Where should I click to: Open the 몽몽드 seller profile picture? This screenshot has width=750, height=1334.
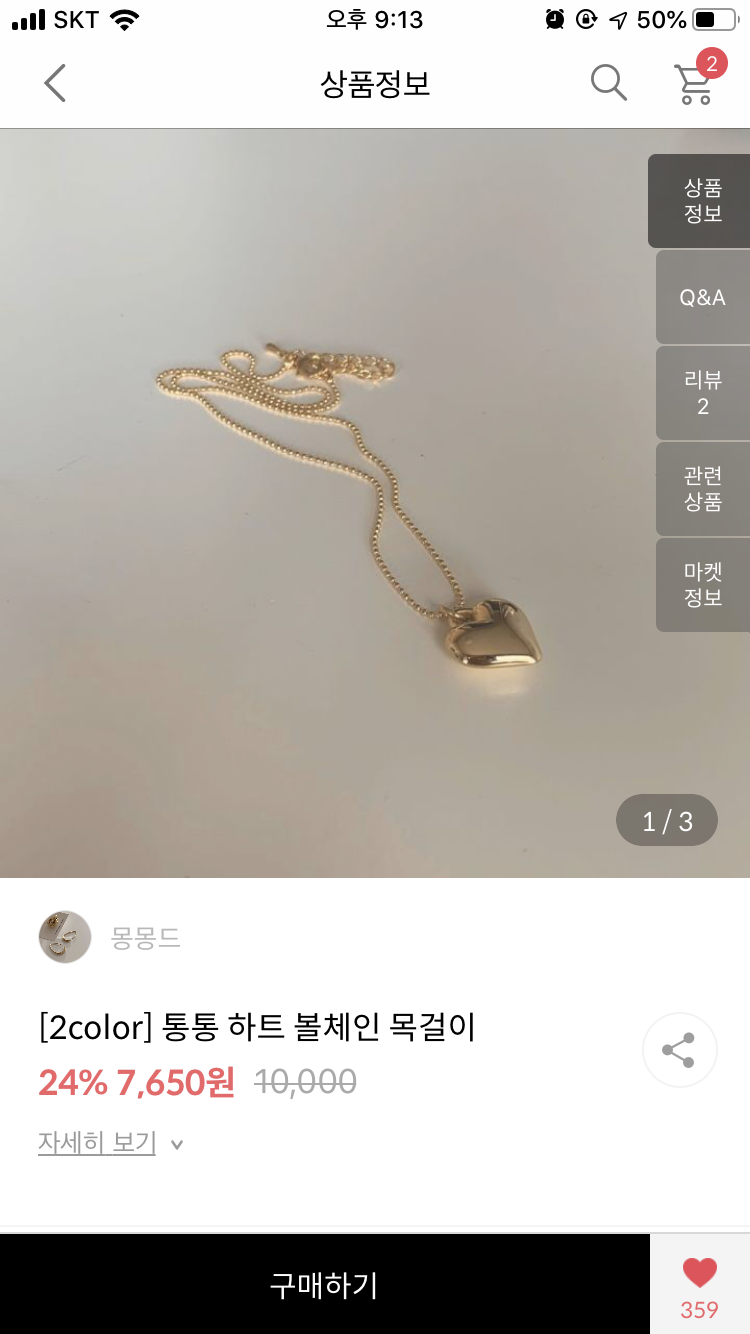[64, 937]
